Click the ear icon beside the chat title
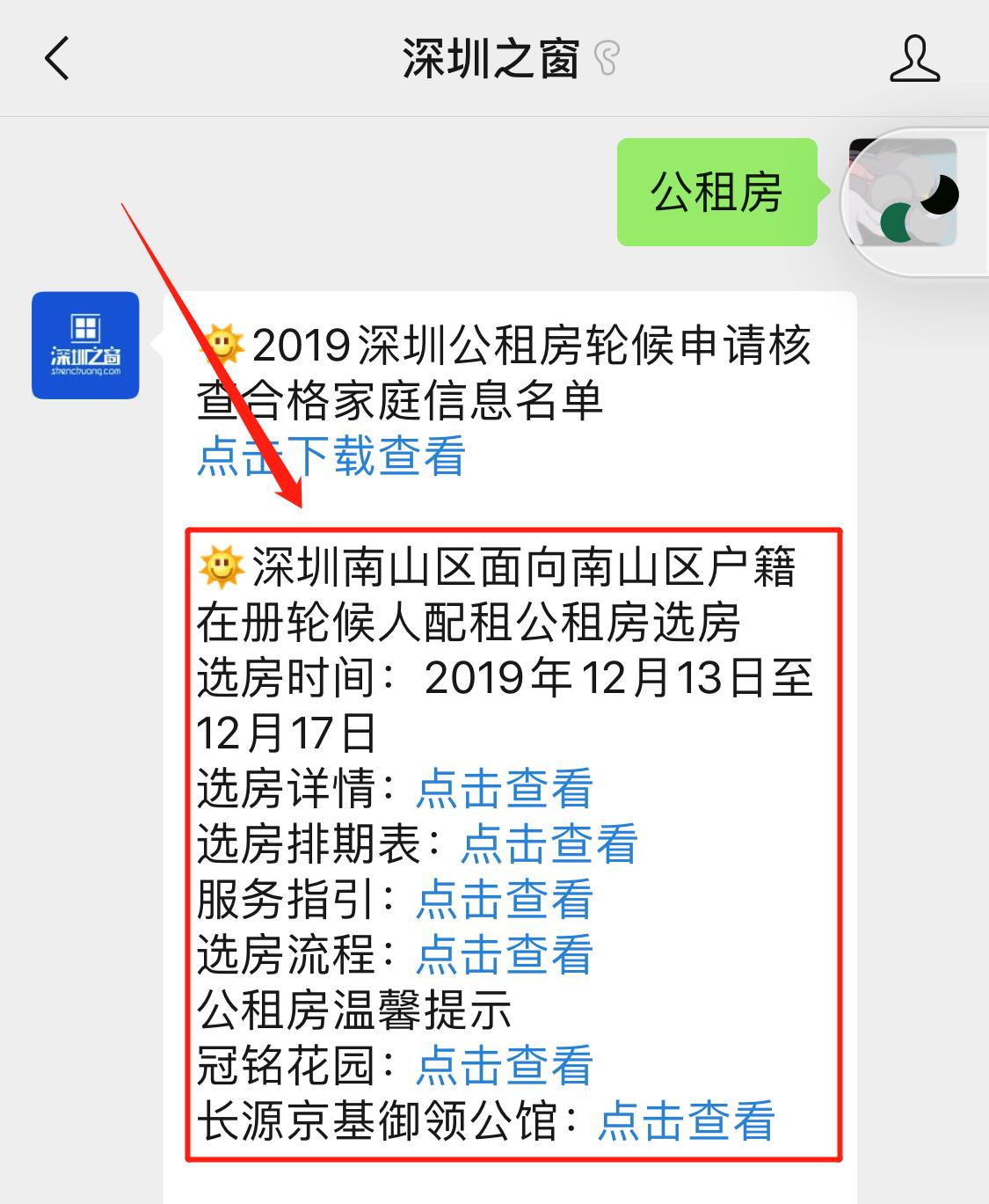989x1204 pixels. 604,55
